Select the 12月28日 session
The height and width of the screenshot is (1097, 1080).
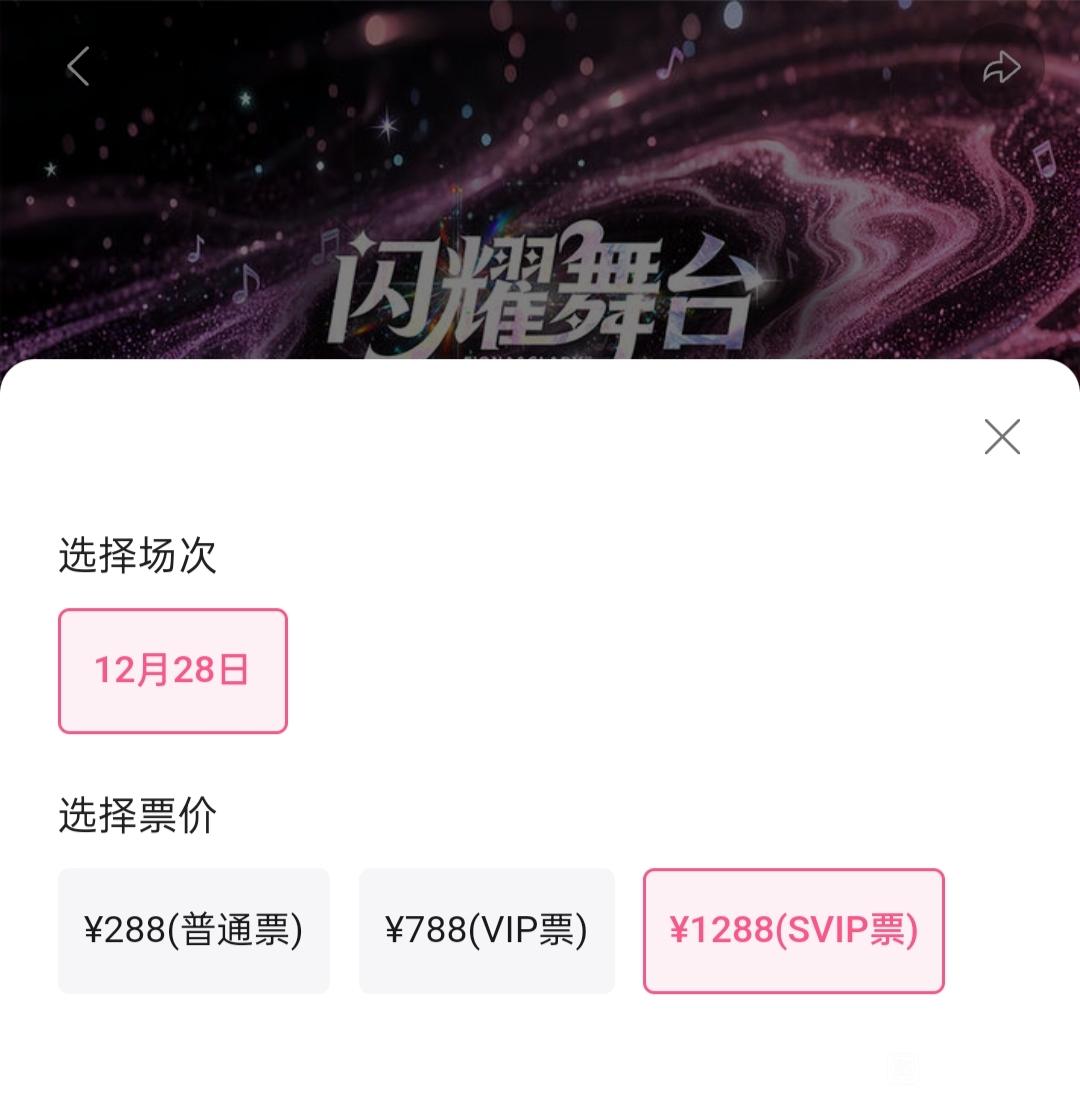pos(173,671)
